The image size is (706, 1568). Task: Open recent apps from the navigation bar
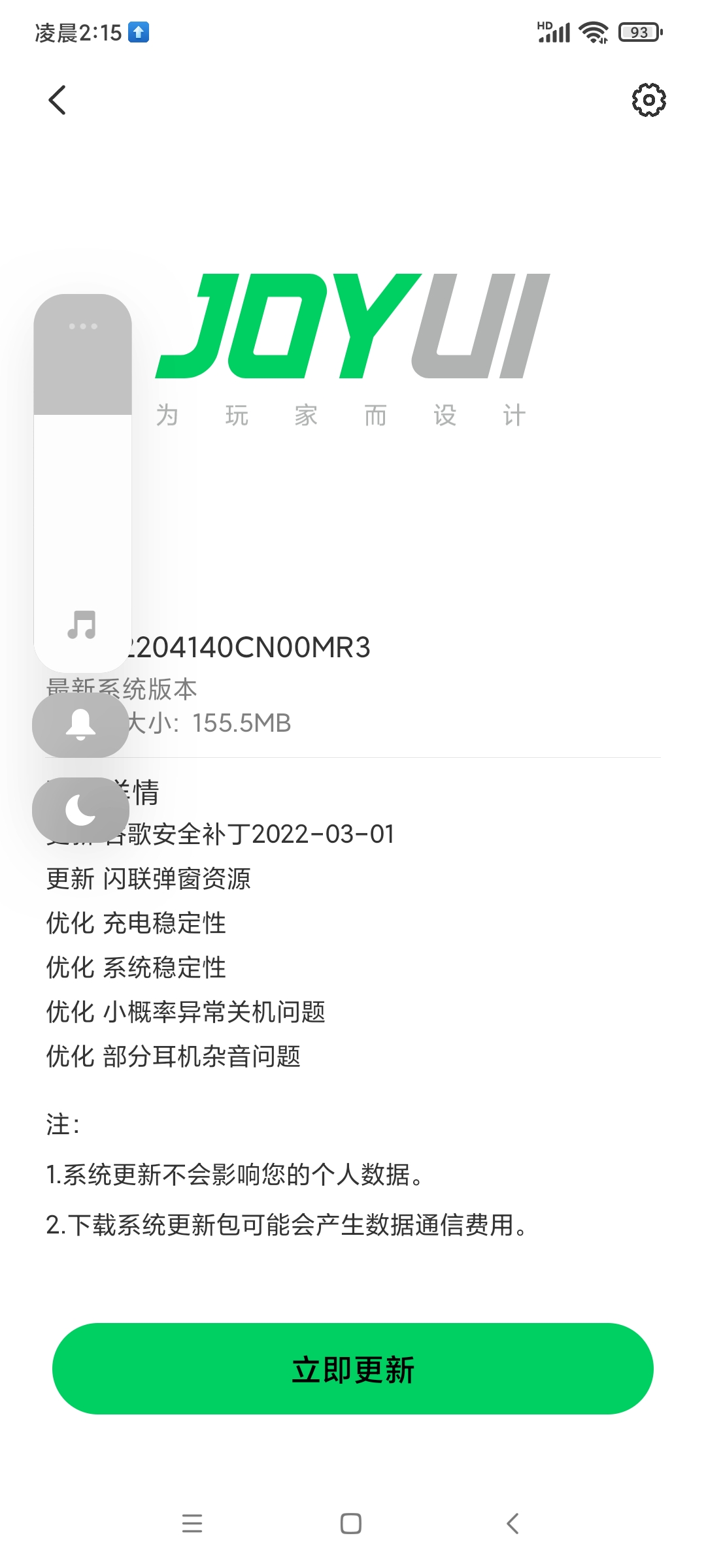point(192,1524)
